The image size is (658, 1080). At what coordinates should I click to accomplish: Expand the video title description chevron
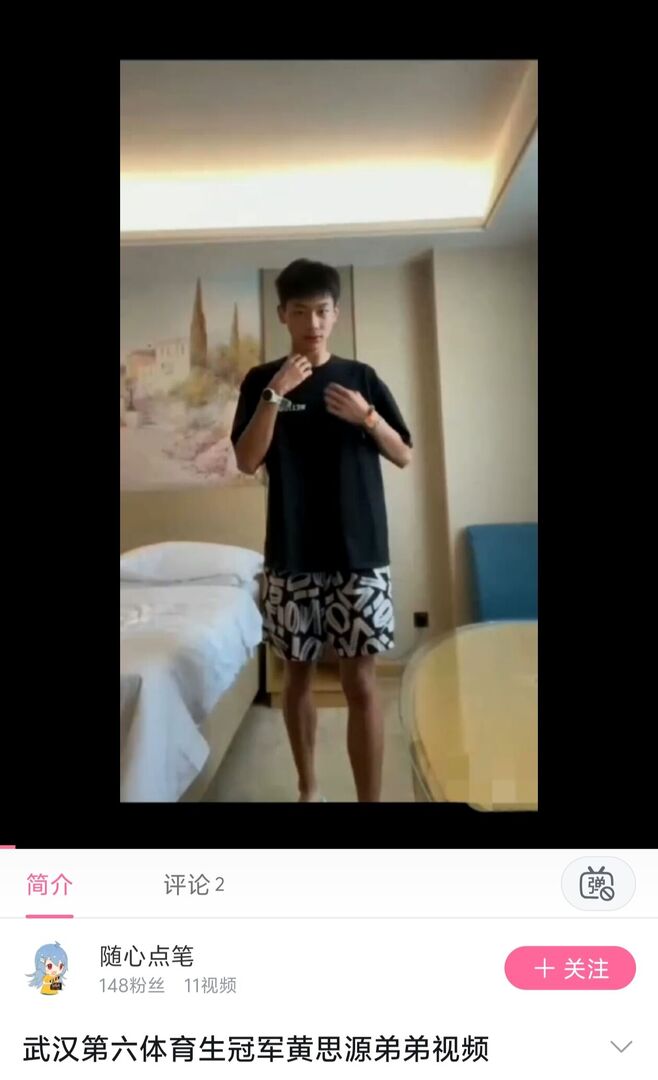(x=621, y=1047)
